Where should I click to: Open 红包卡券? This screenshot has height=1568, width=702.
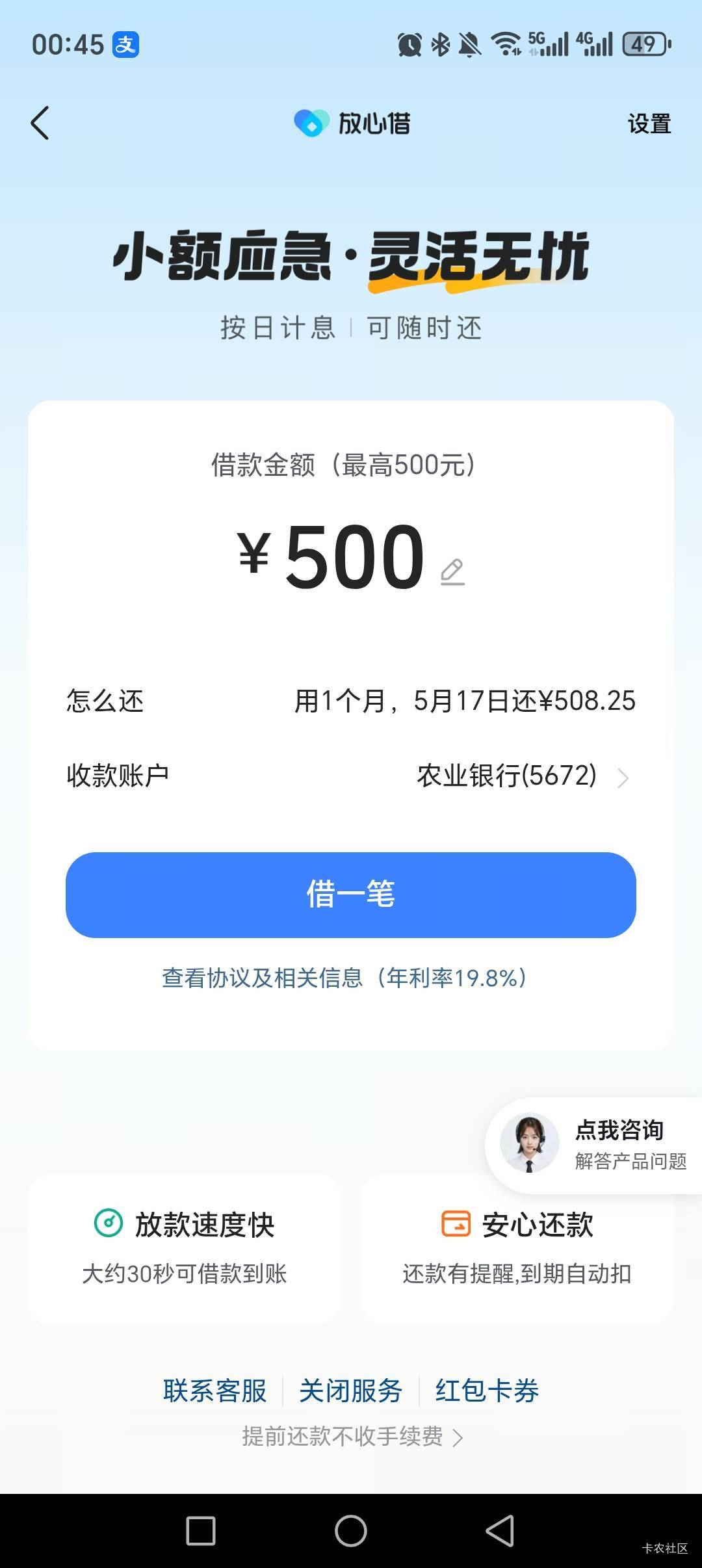point(487,1391)
